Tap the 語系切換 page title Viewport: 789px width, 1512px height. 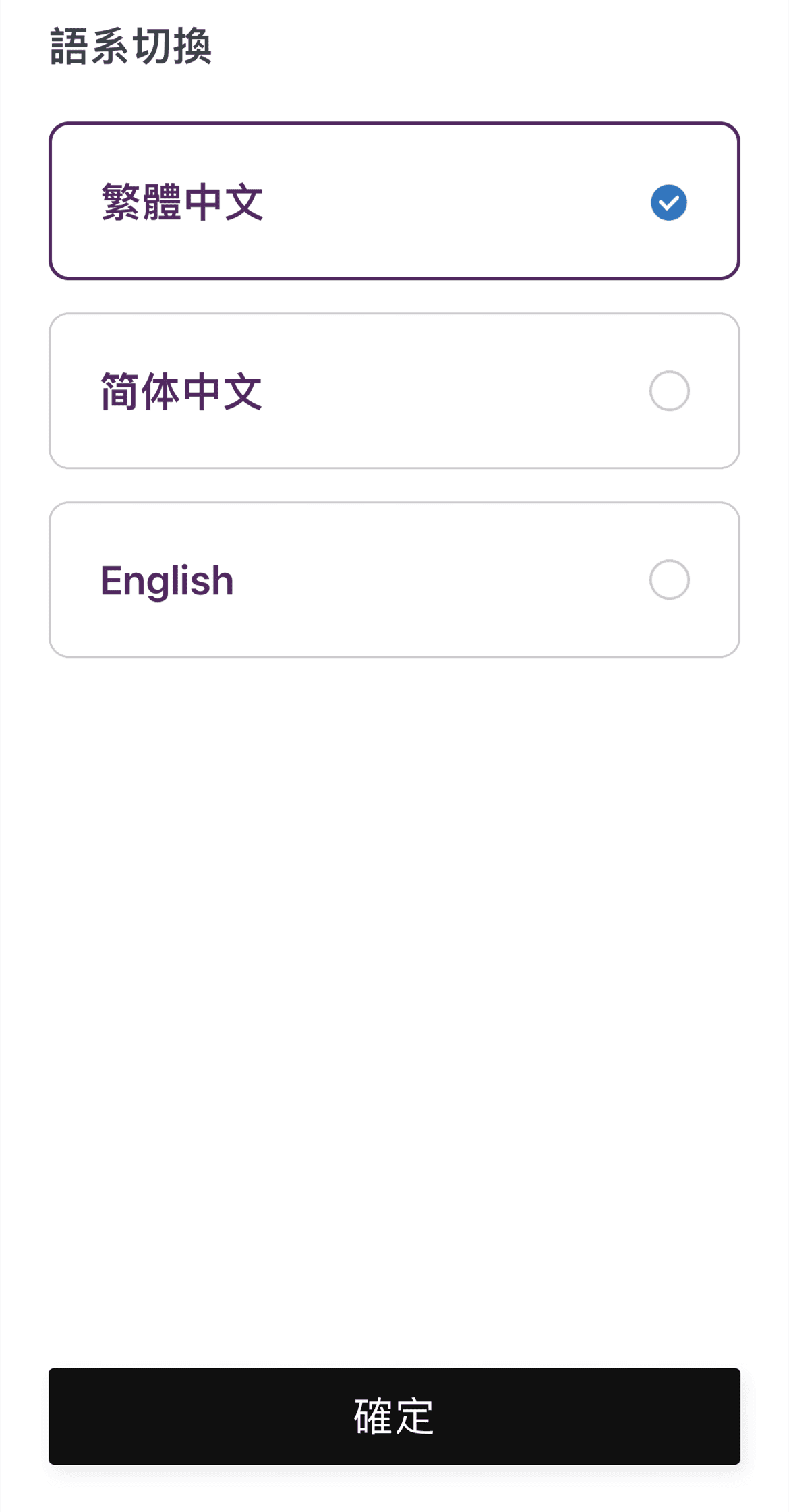click(x=132, y=44)
